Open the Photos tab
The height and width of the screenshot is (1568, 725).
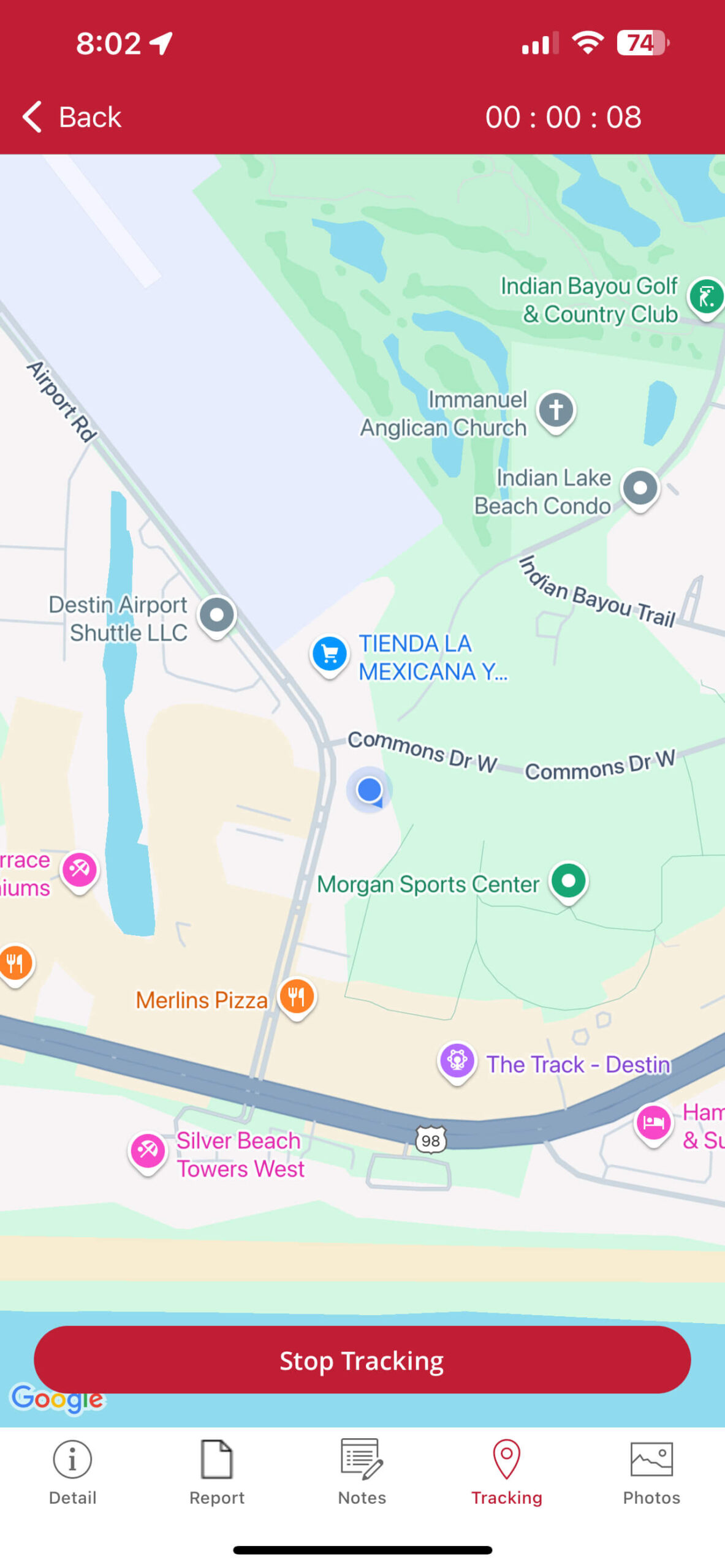pyautogui.click(x=651, y=1471)
